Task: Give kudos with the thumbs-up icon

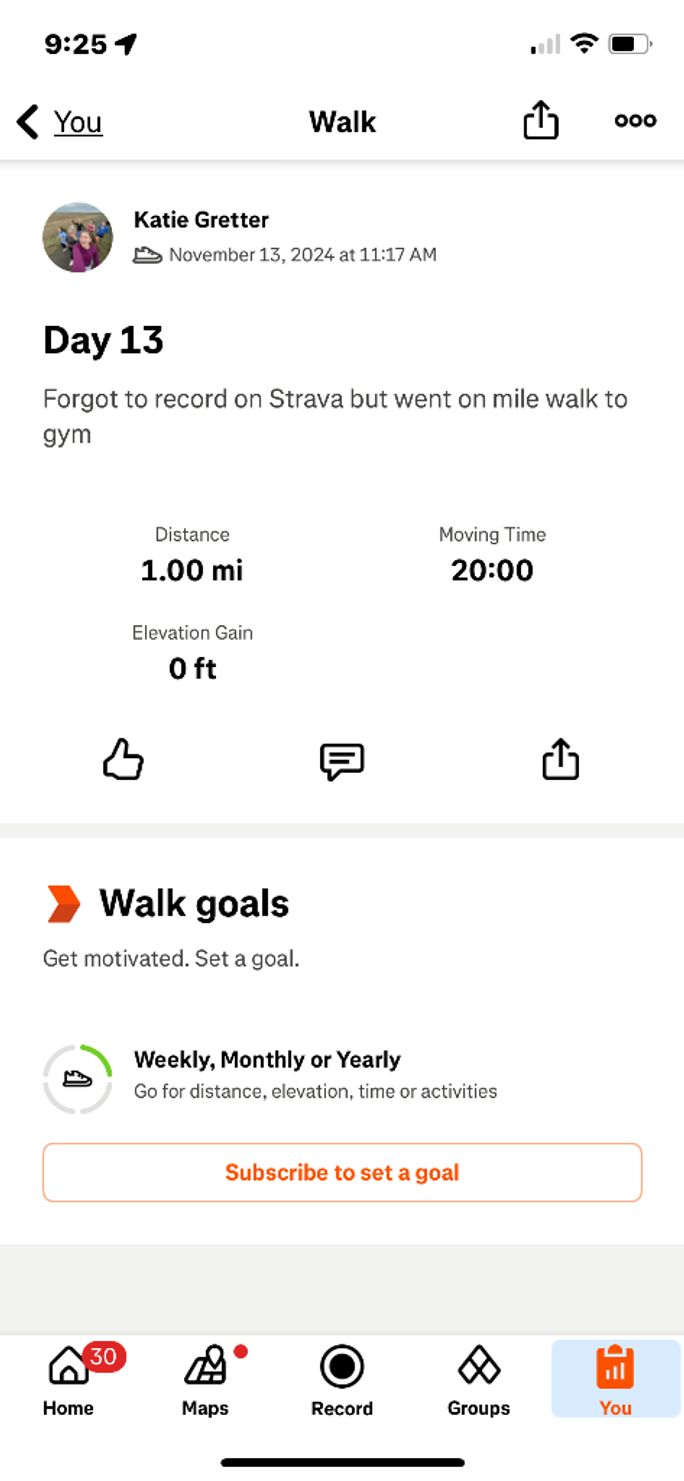Action: pyautogui.click(x=124, y=761)
